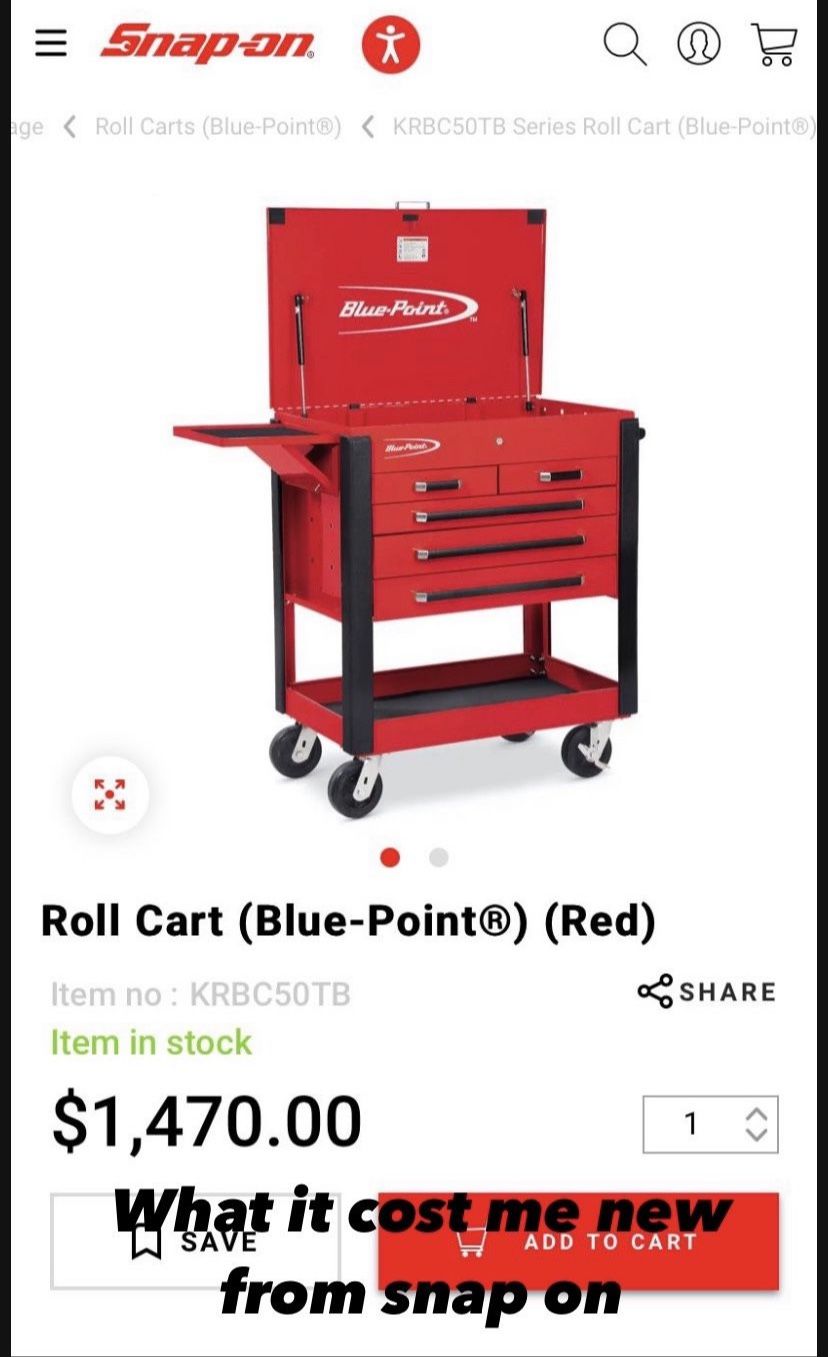Save the item for later

pyautogui.click(x=195, y=1241)
